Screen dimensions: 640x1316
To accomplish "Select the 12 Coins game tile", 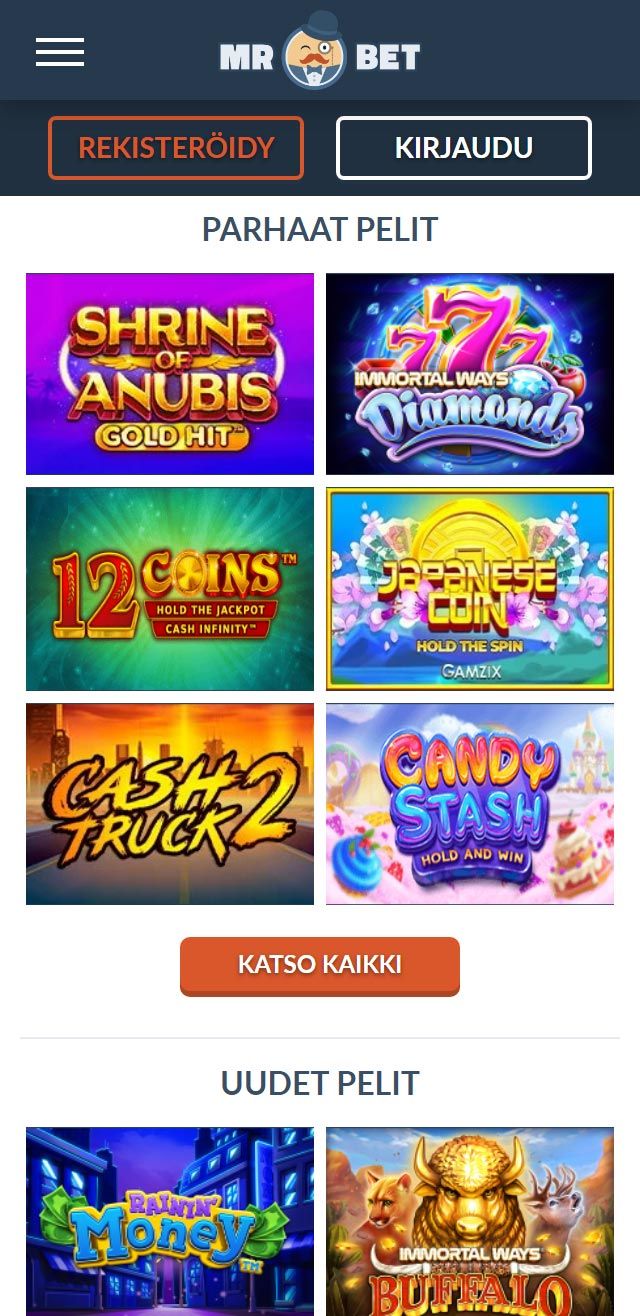I will click(x=170, y=589).
